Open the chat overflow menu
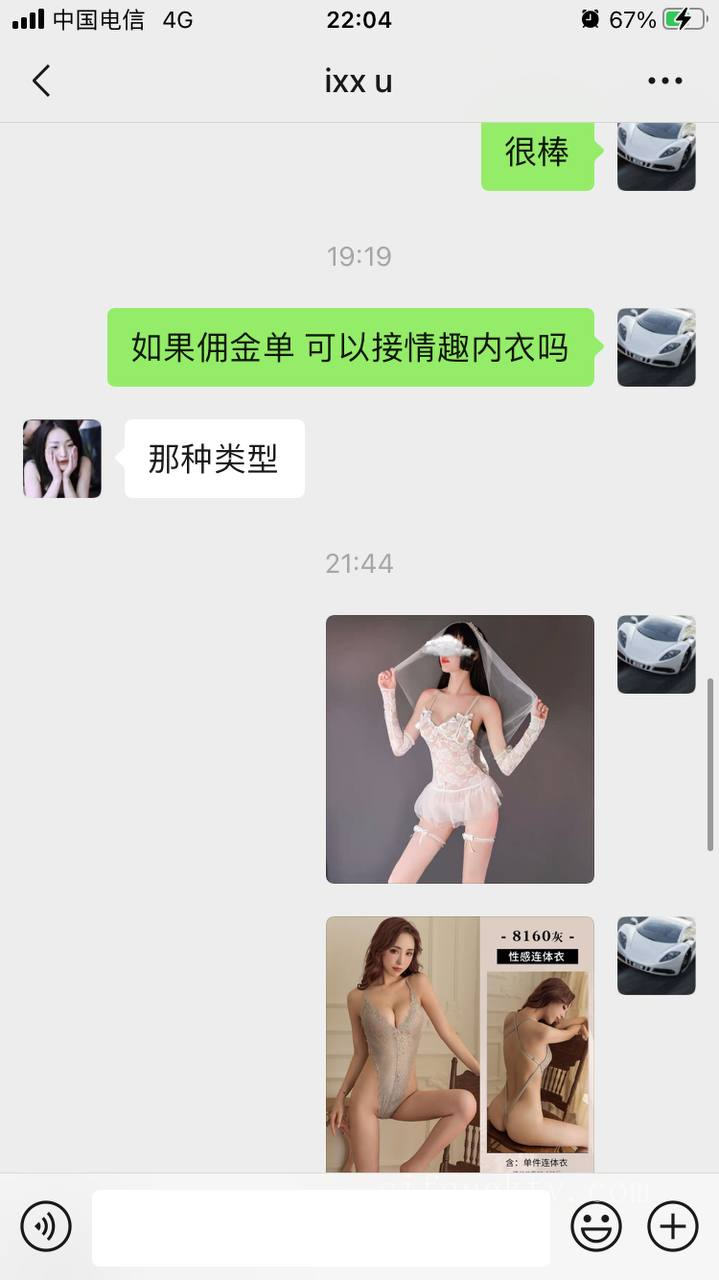This screenshot has height=1280, width=719. point(664,81)
